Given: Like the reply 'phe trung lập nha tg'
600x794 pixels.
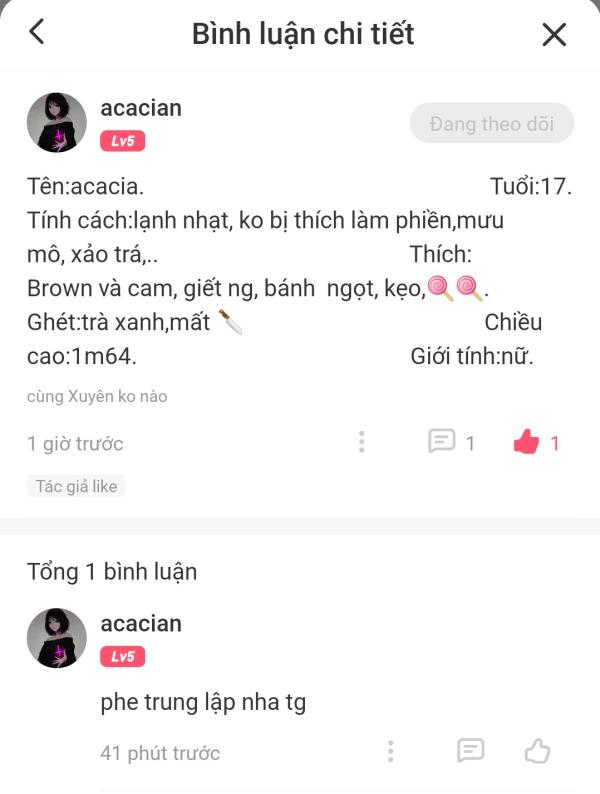Looking at the screenshot, I should (x=538, y=751).
